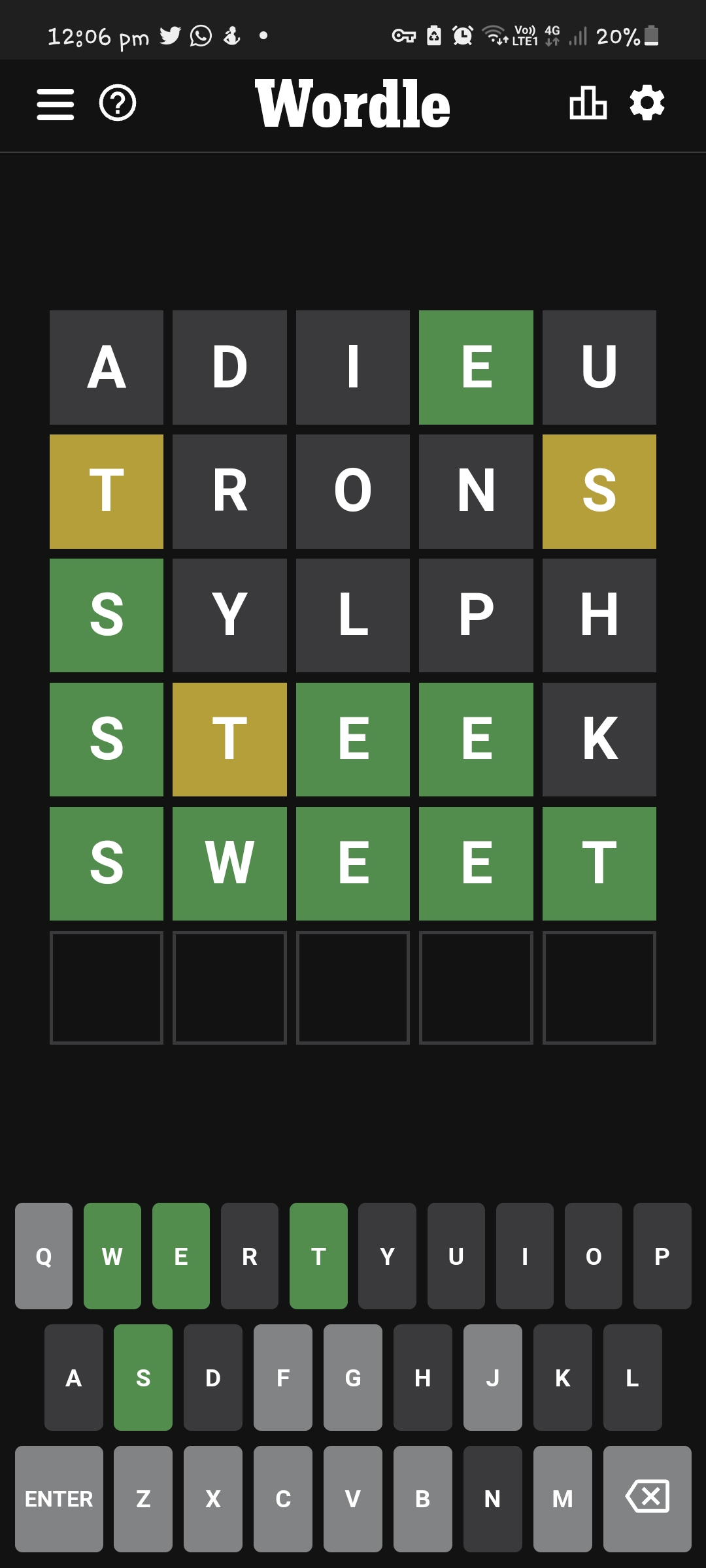Viewport: 706px width, 1568px height.
Task: Tap the ENTER key
Action: coord(59,1499)
